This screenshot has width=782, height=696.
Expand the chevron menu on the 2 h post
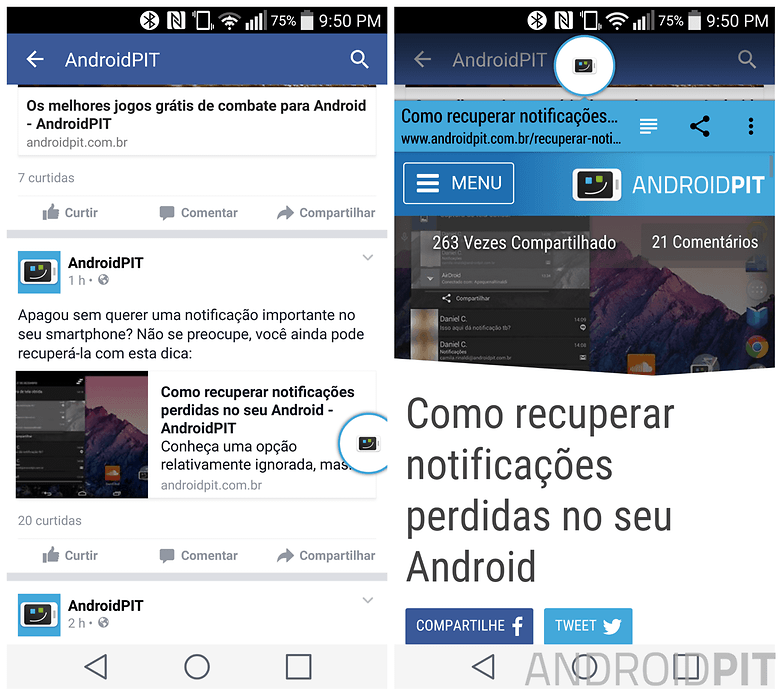tap(367, 601)
